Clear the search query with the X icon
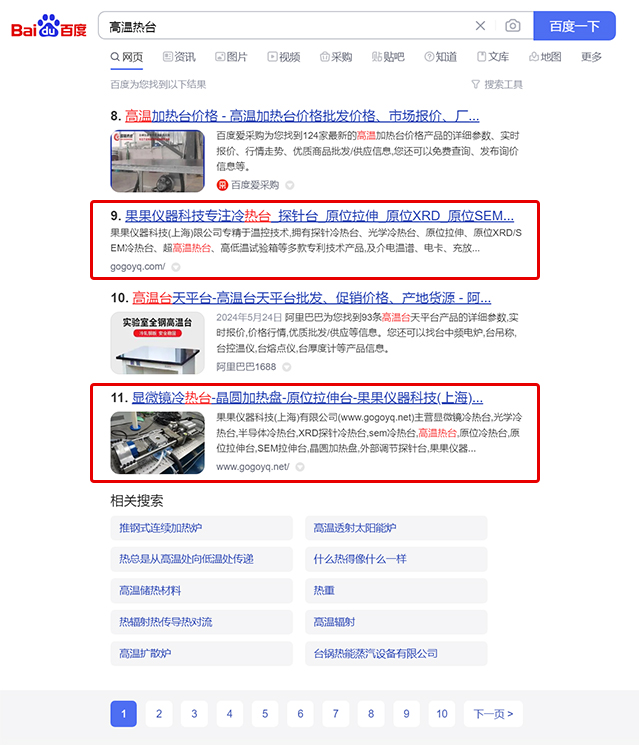Screen dimensions: 639x745 [x=480, y=26]
